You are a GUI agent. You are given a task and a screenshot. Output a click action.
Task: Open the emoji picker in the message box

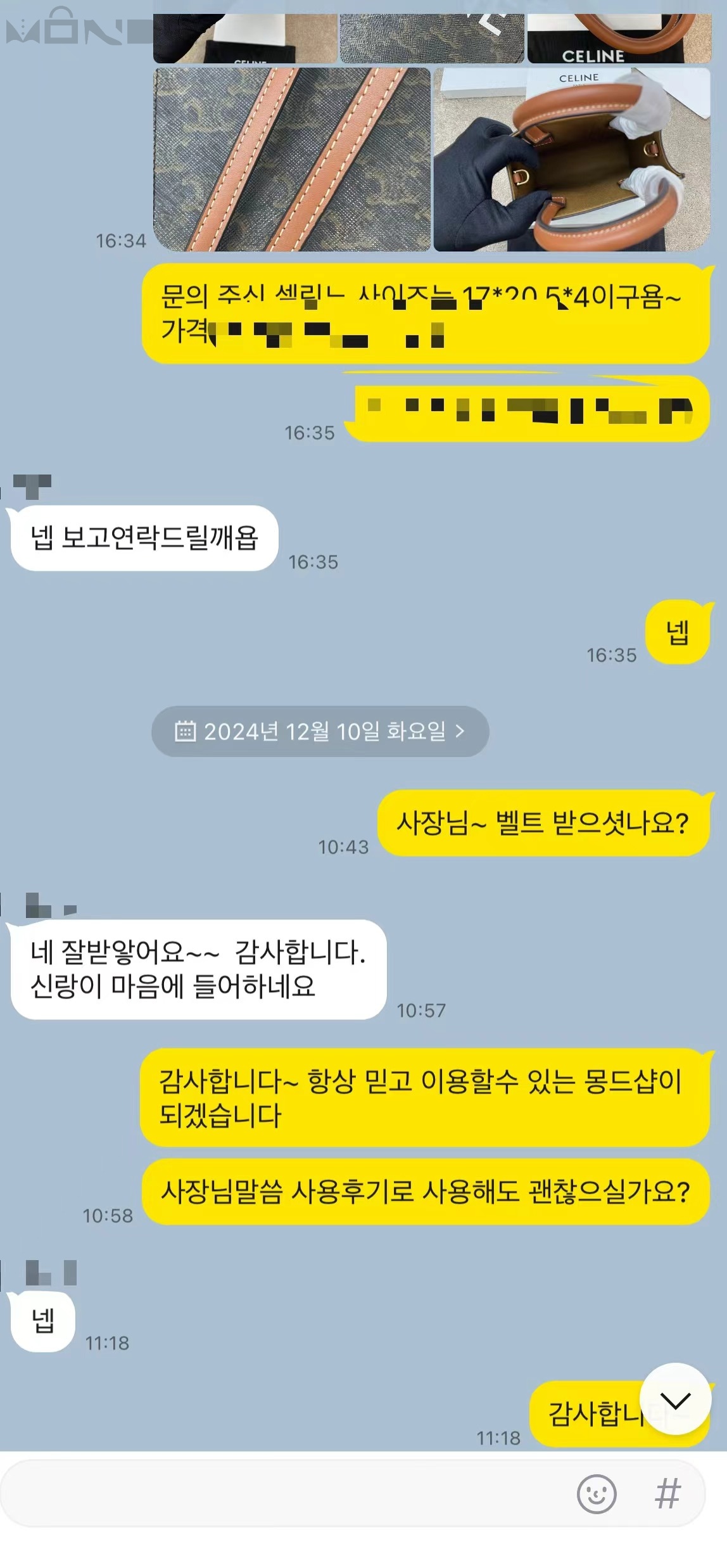596,1494
